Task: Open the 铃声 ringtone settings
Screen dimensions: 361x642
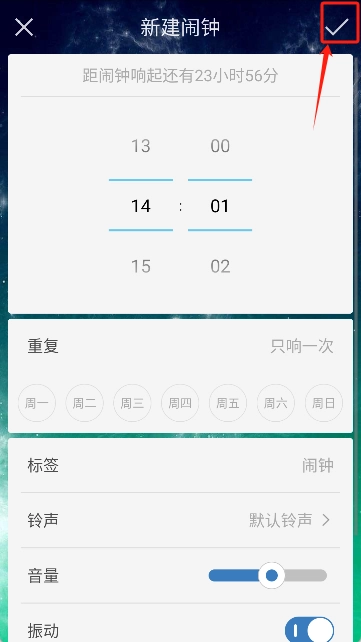Action: pos(180,520)
